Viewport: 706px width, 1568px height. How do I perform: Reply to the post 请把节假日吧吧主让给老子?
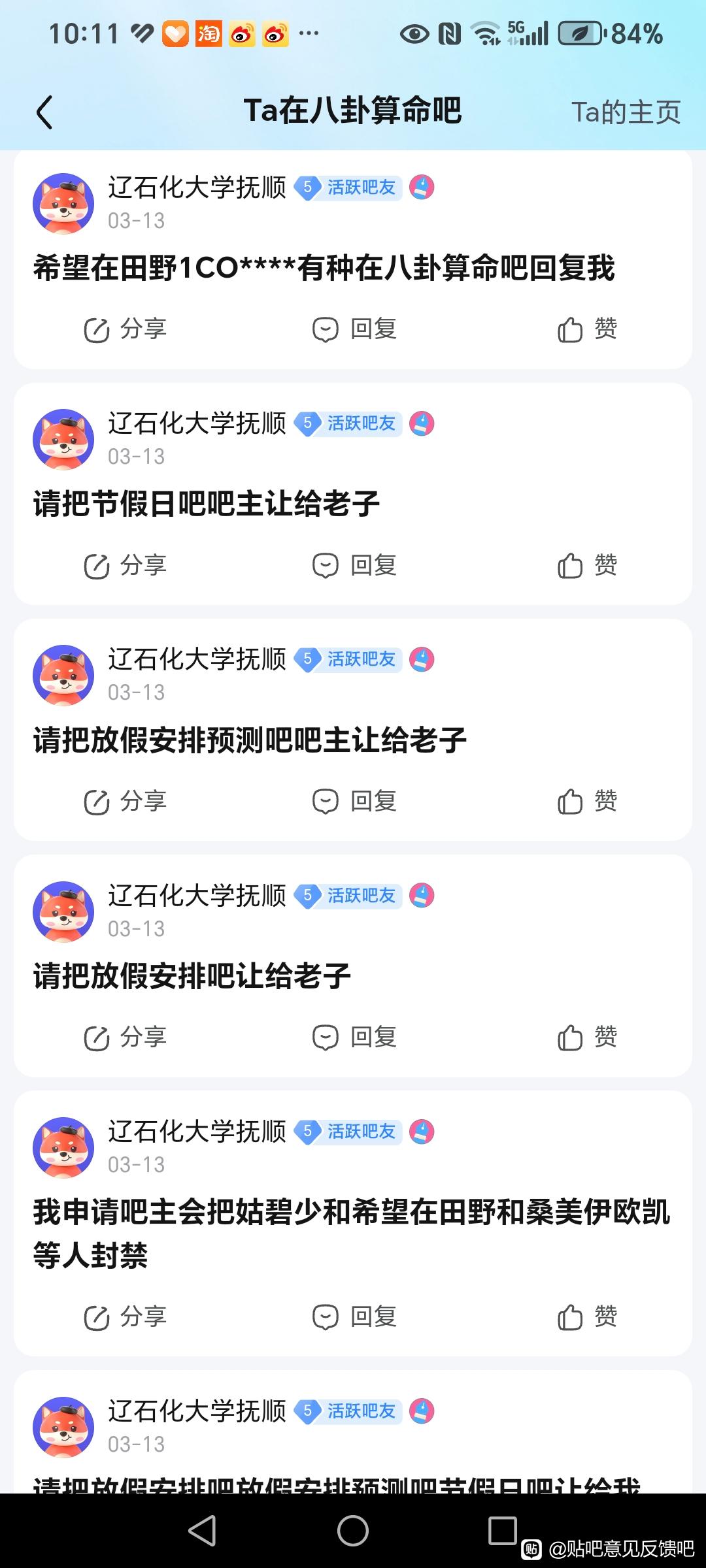[x=355, y=565]
